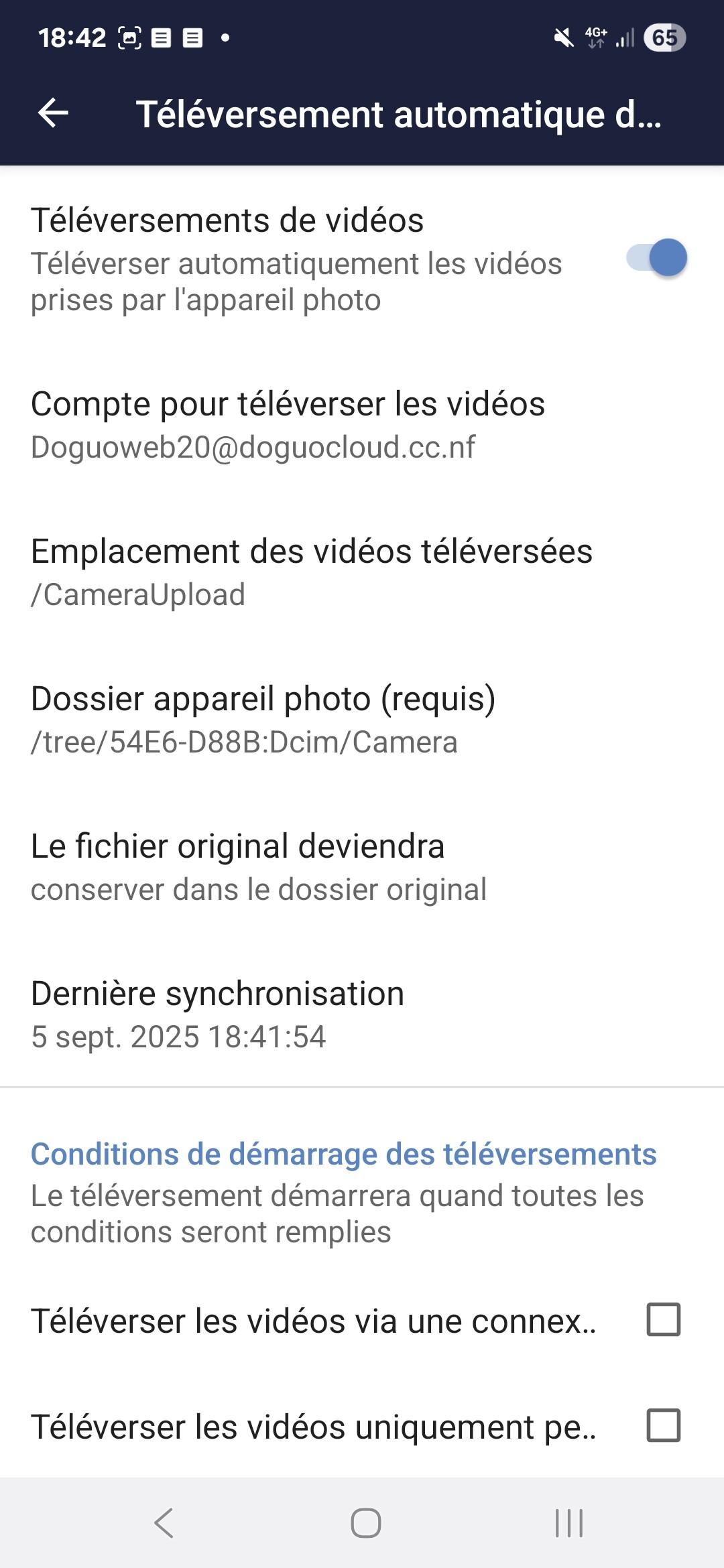Image resolution: width=724 pixels, height=1568 pixels.
Task: Tick Téléverser les vidéos uniquement pendant checkbox
Action: coord(663,1425)
